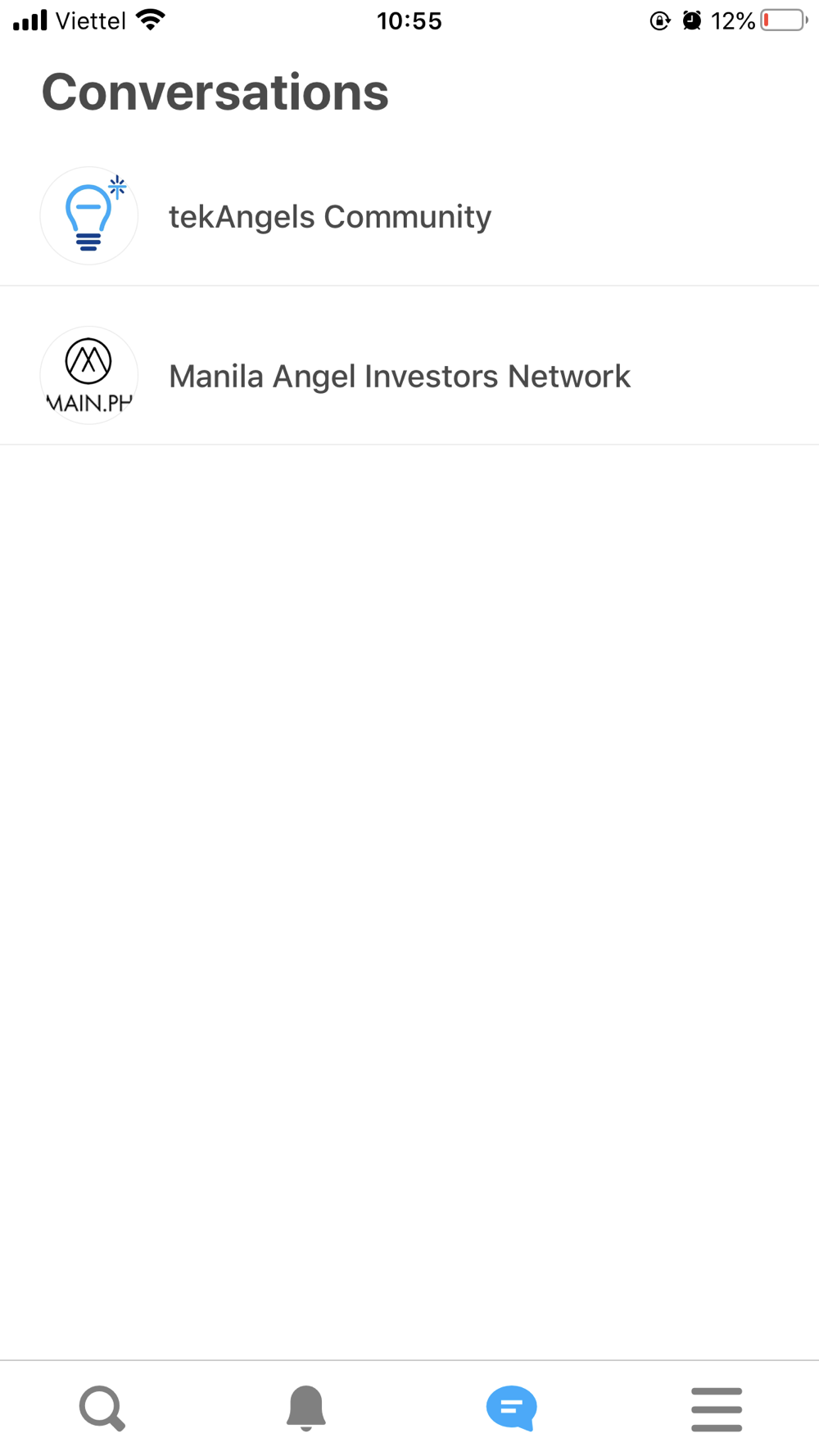Open the hamburger menu tab
Viewport: 819px width, 1456px height.
click(717, 1409)
